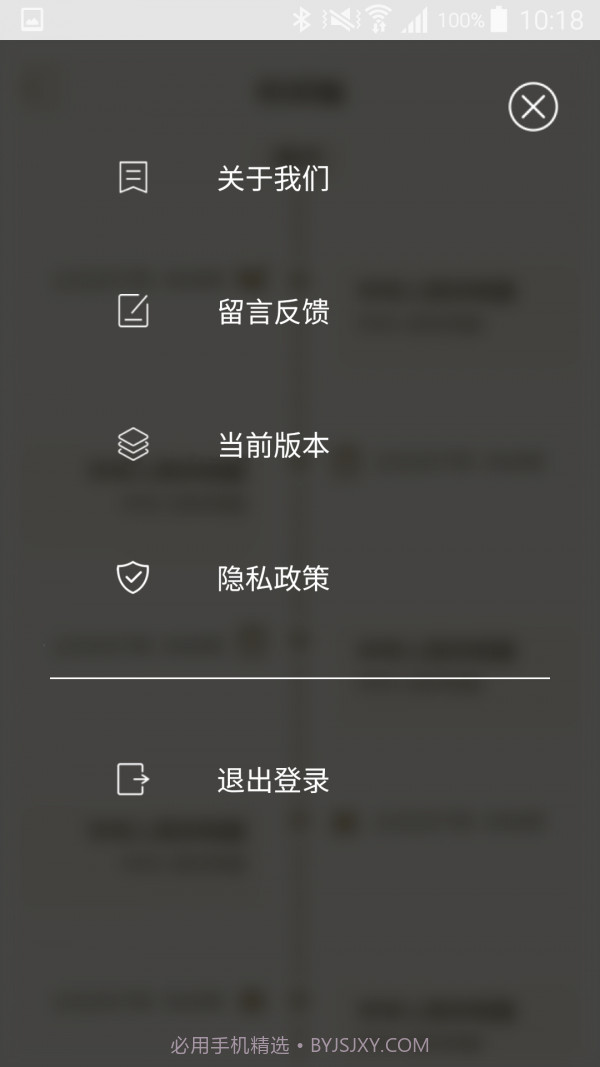Open 关于我们 (About us)

coord(273,179)
